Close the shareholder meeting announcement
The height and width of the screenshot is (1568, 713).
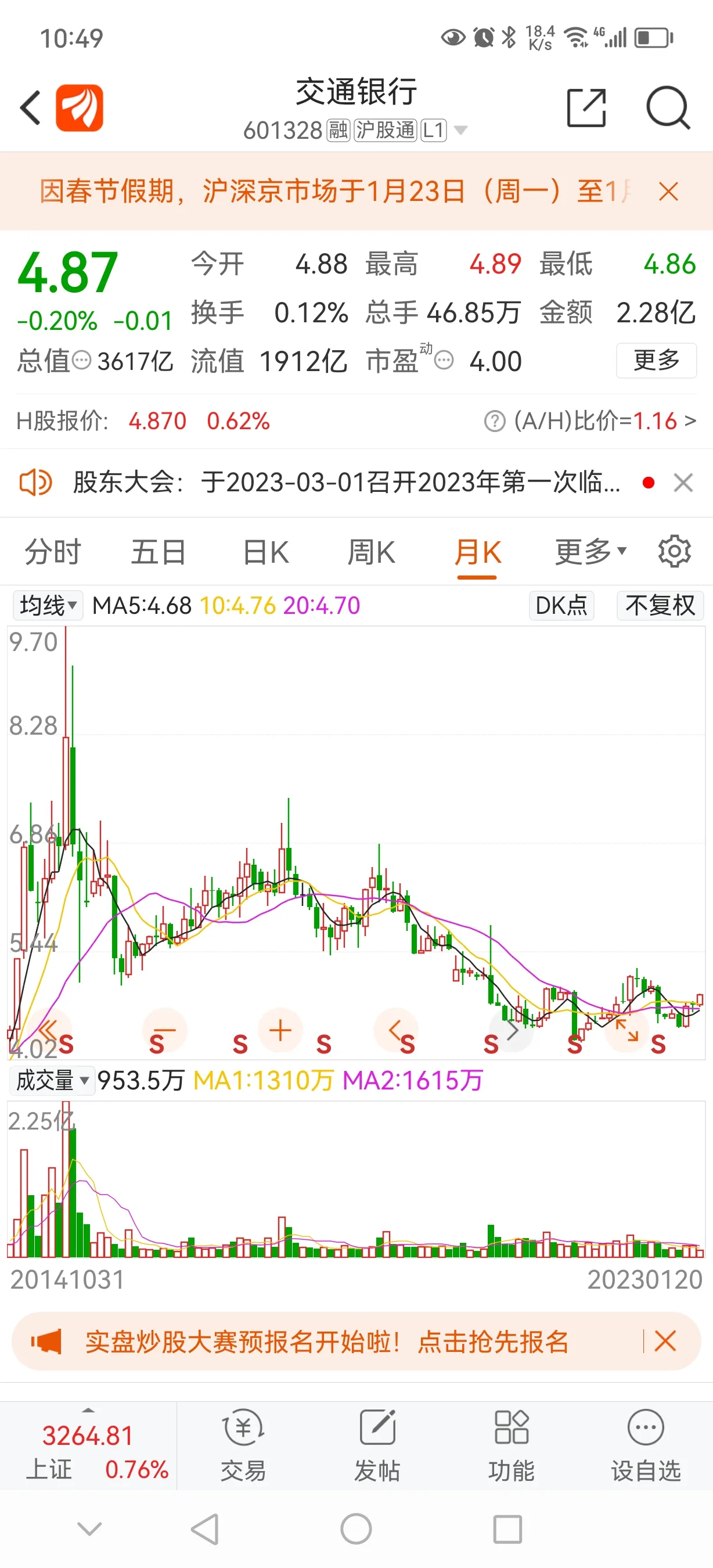click(683, 483)
